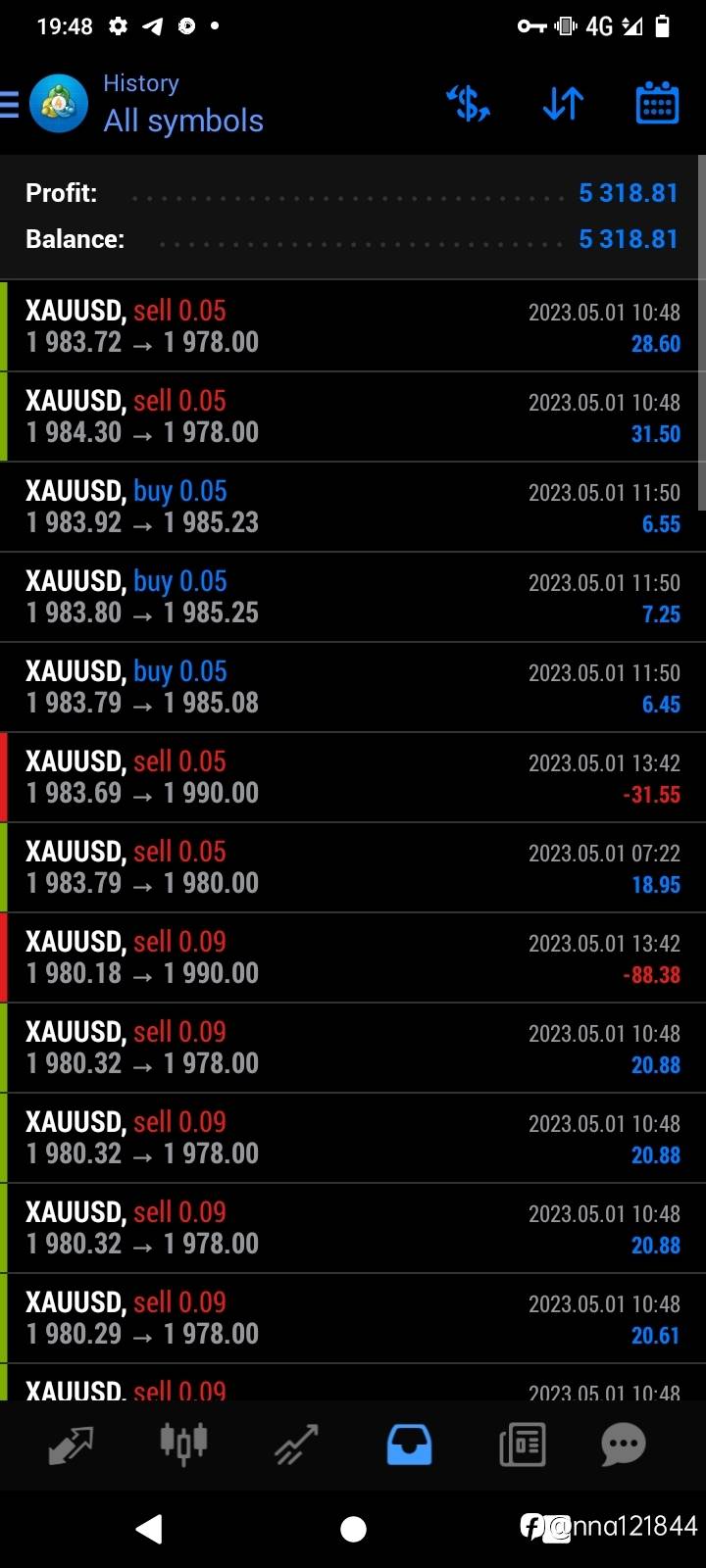
Task: Open the side drawer menu
Action: pos(10,104)
